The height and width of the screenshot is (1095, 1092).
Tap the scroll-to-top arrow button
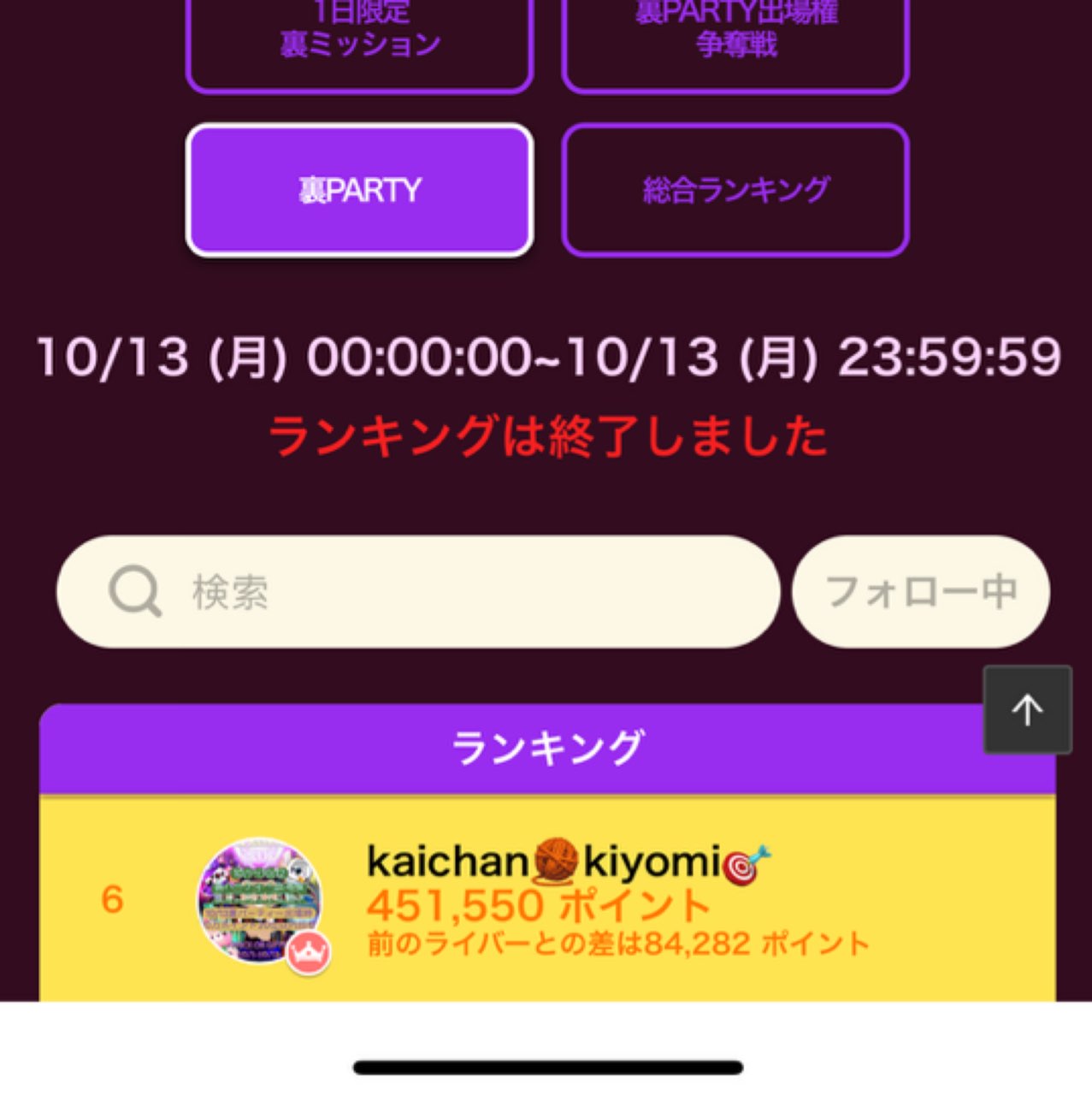1027,710
